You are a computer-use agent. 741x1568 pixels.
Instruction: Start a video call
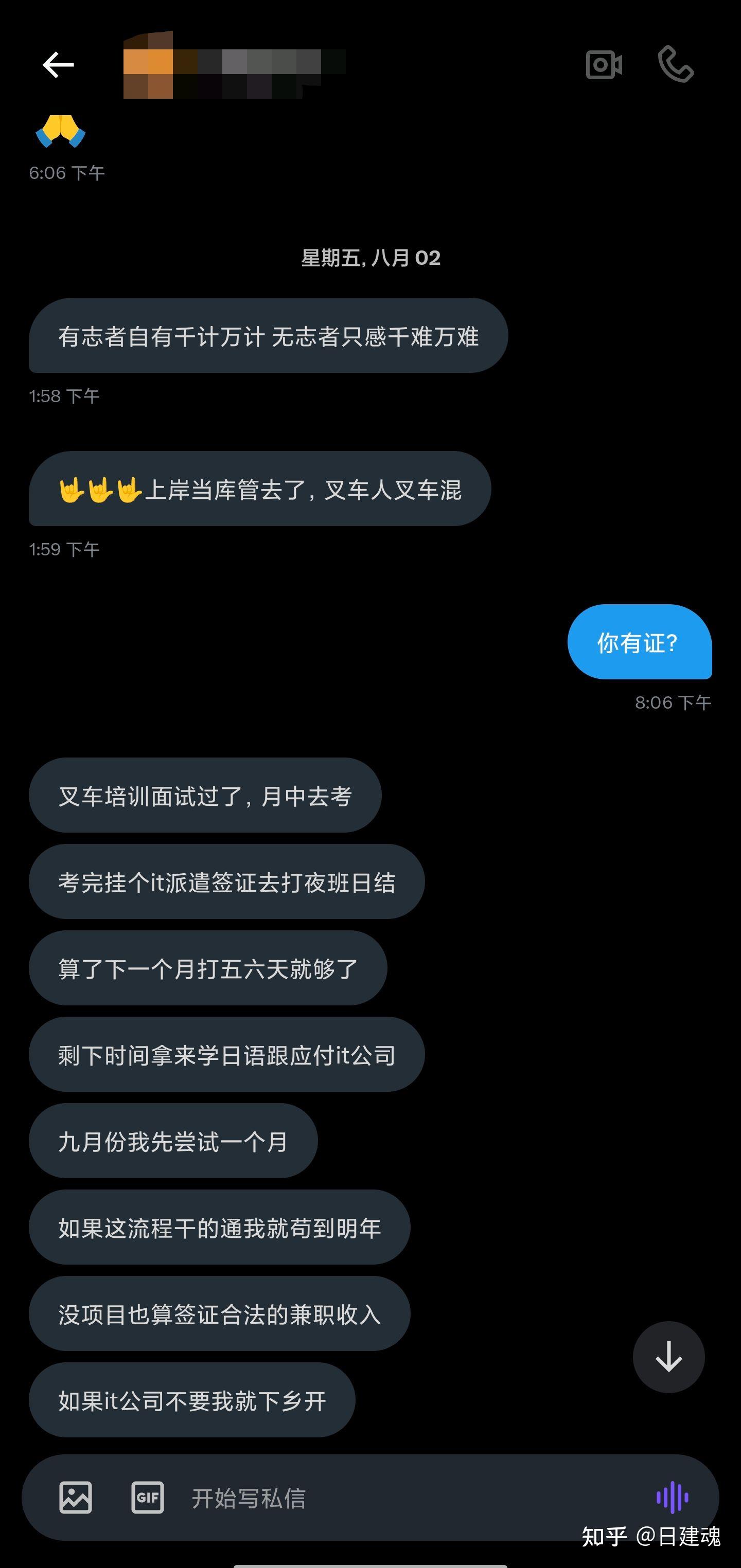604,64
